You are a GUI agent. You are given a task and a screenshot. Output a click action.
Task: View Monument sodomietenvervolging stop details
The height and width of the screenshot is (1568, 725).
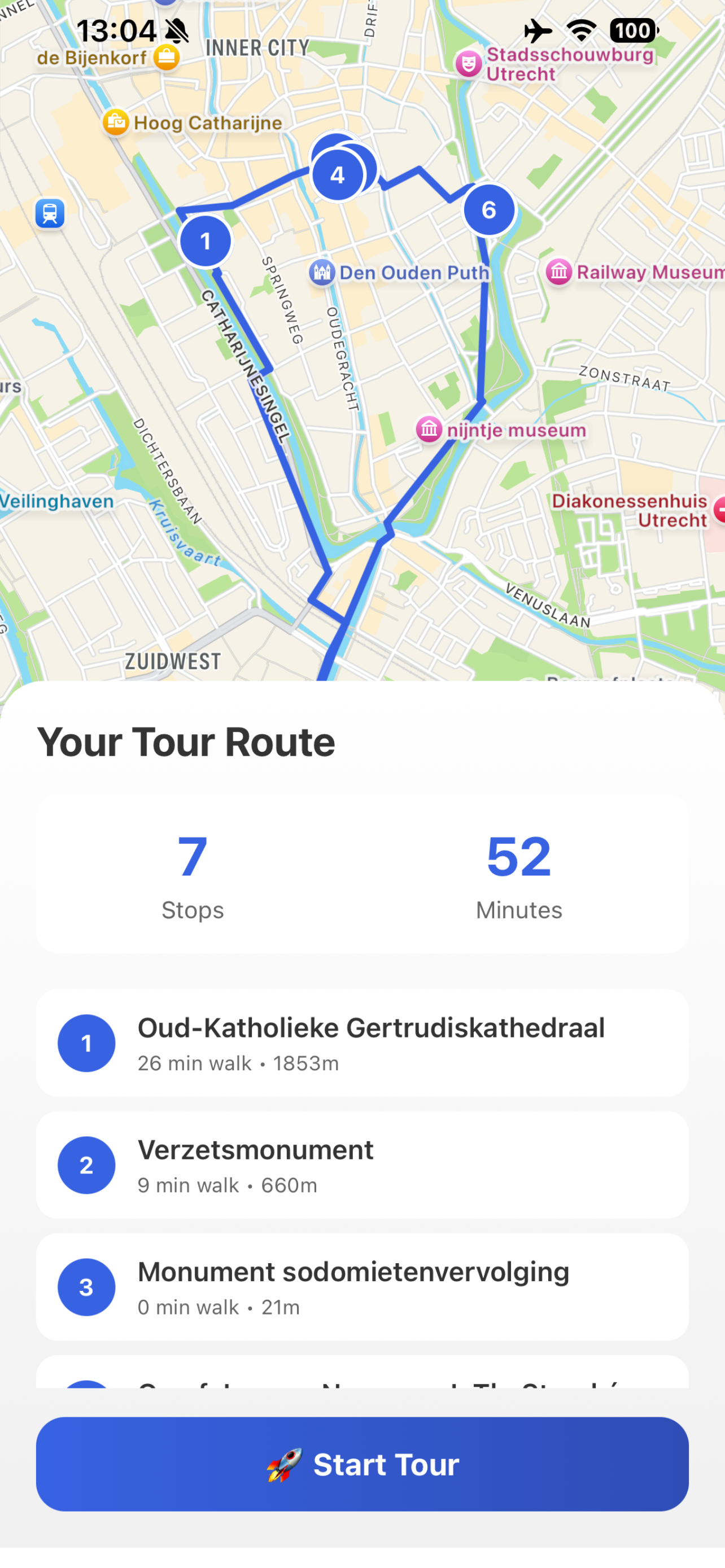click(362, 1287)
